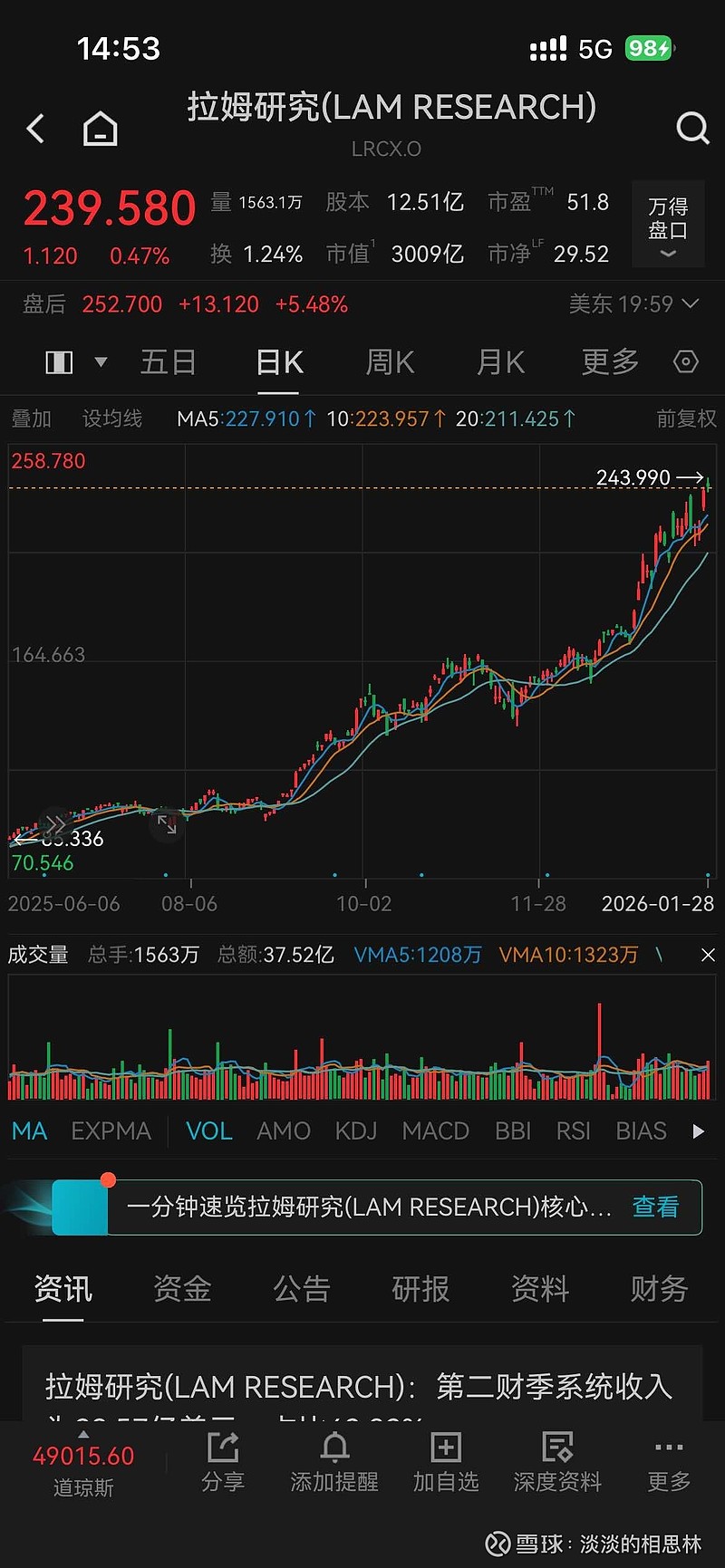
Task: Select the split-view chart layout icon
Action: pyautogui.click(x=58, y=361)
